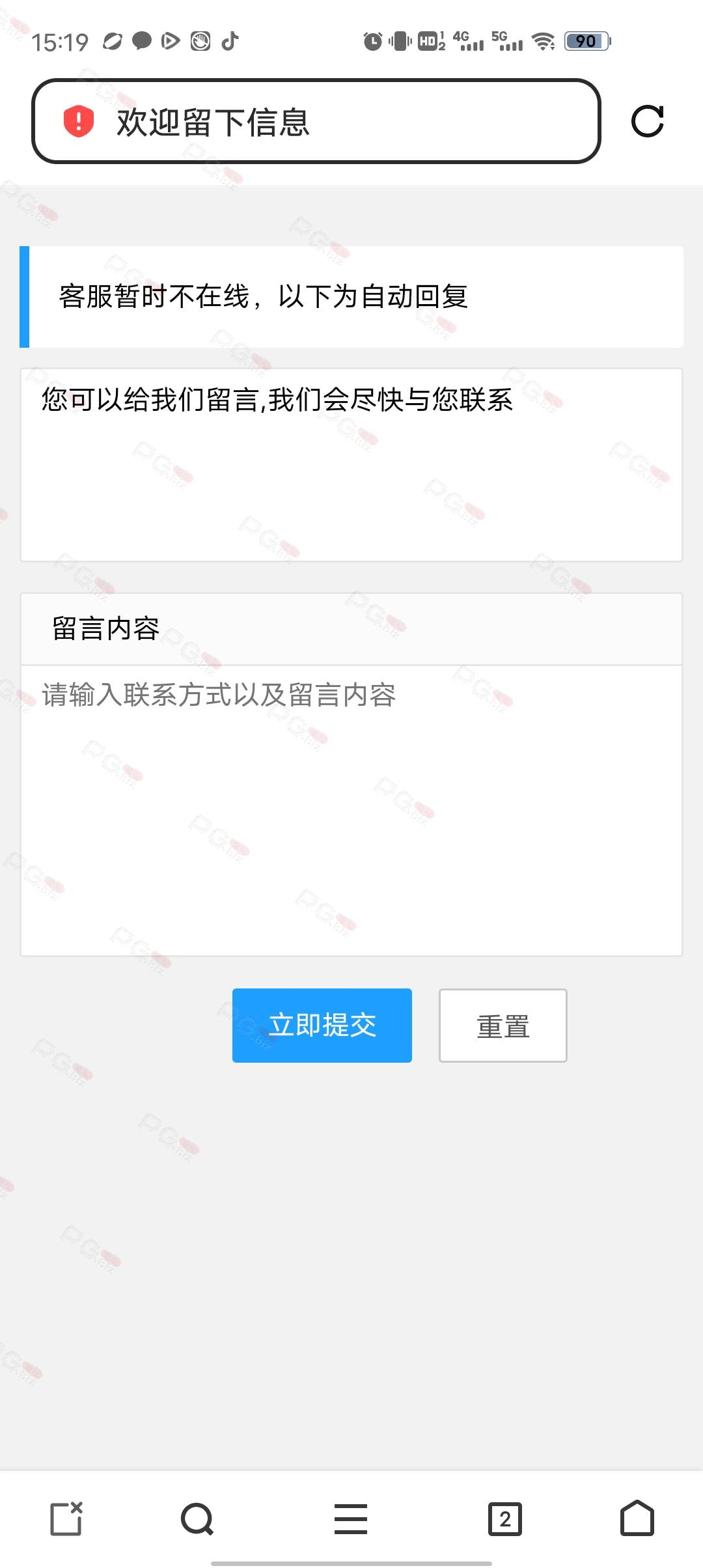
Task: View the 2 open tabs
Action: (505, 1519)
